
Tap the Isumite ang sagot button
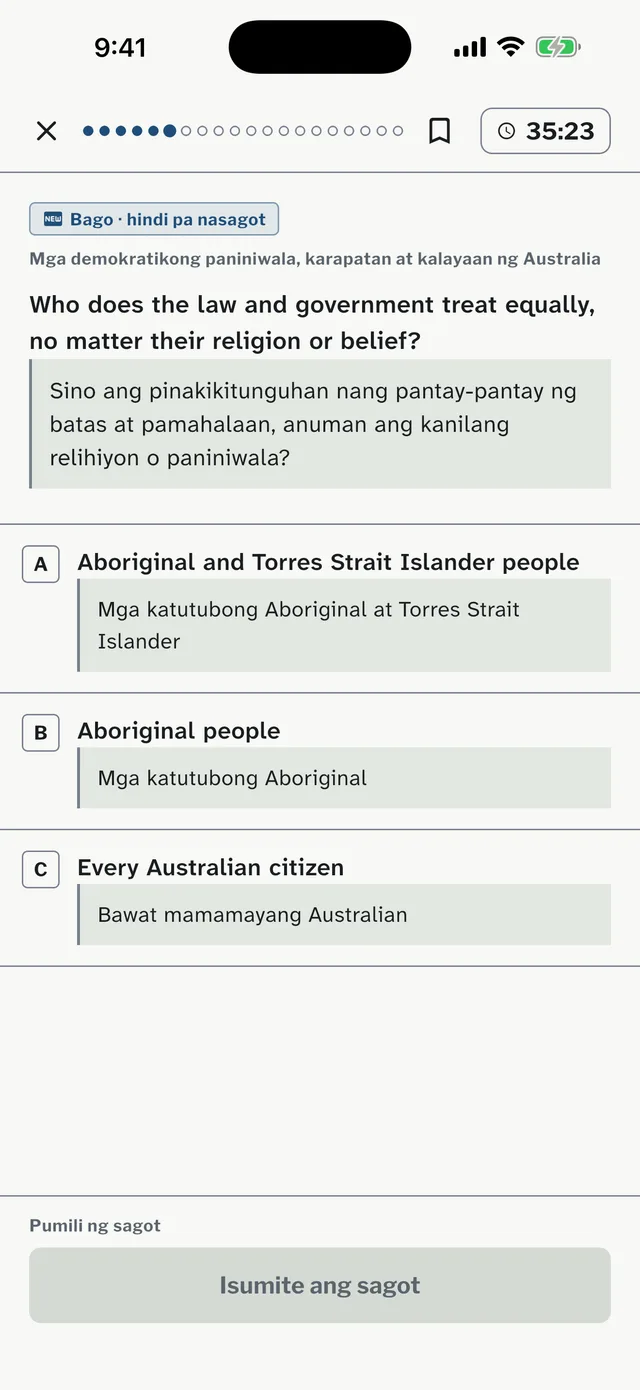(320, 1285)
